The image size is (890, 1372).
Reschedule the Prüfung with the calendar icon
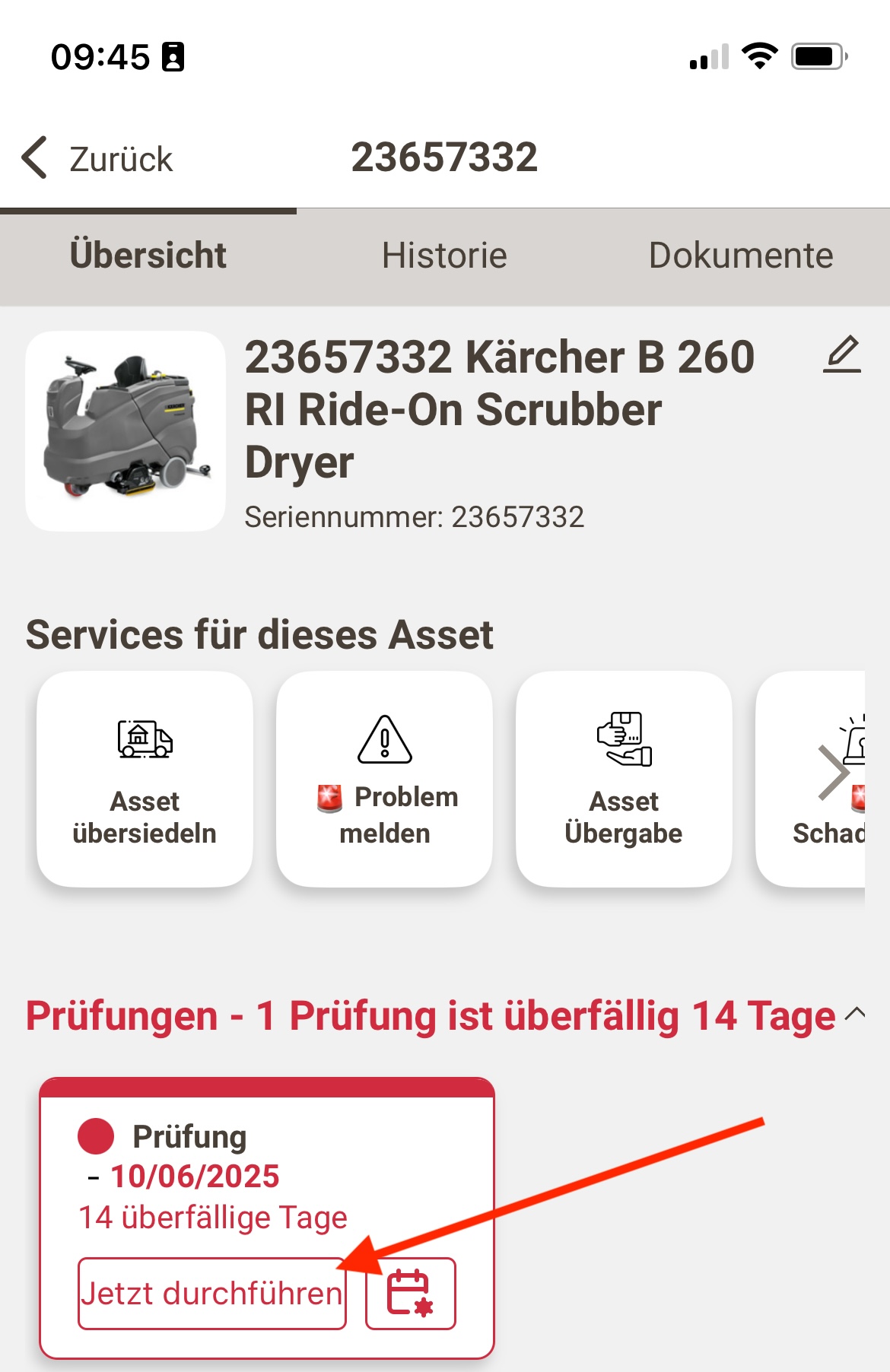(410, 1294)
